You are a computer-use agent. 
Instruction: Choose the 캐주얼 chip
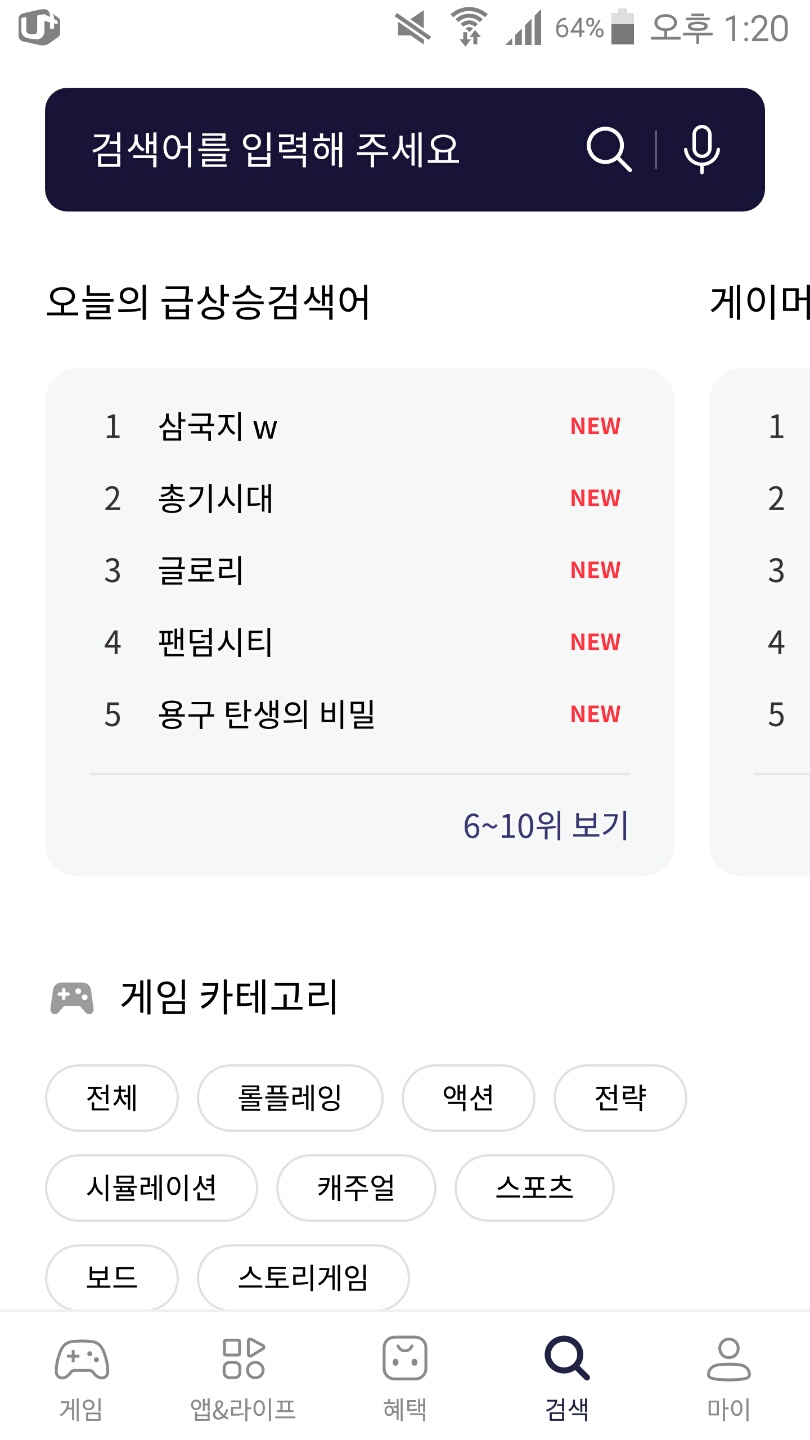tap(356, 1188)
